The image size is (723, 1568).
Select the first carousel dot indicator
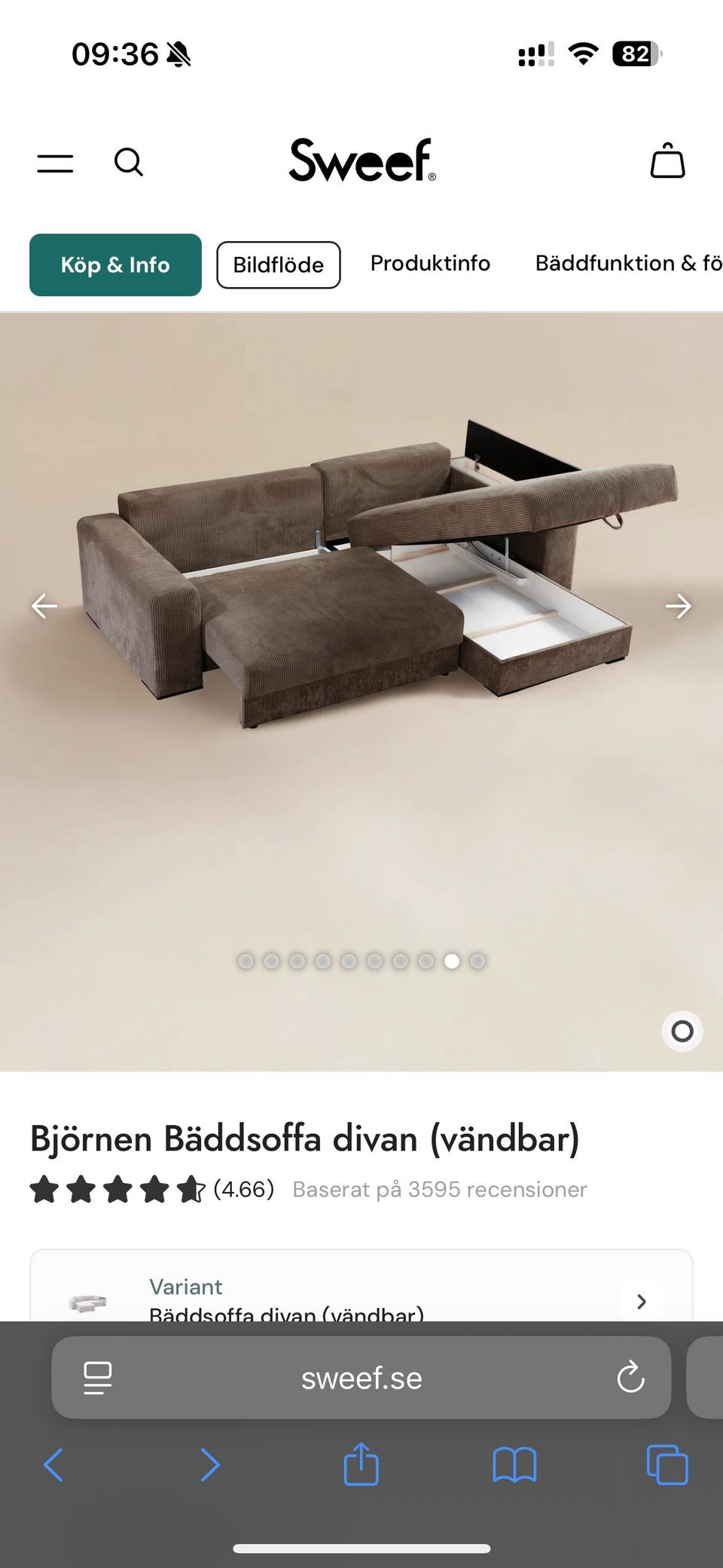point(246,961)
